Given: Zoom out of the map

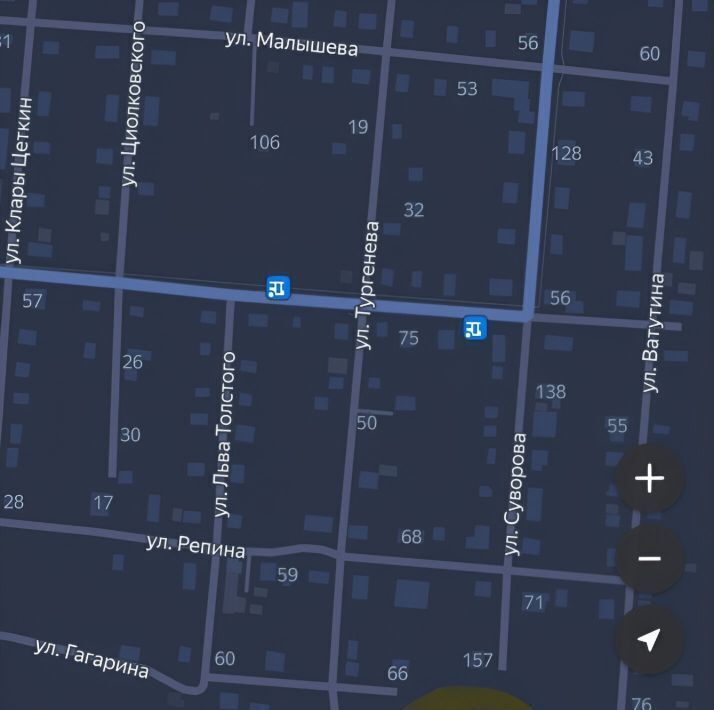Looking at the screenshot, I should click(x=649, y=558).
